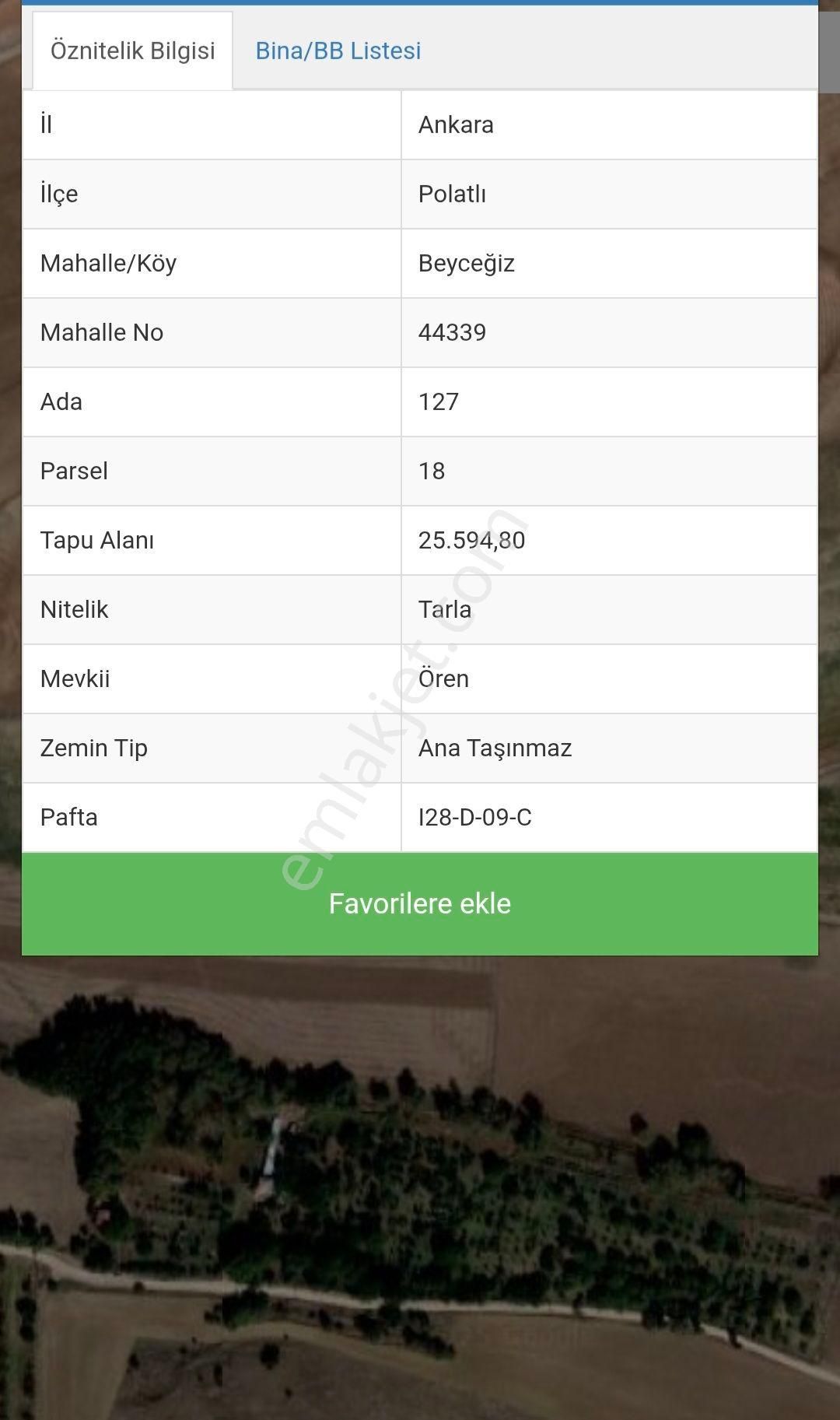This screenshot has height=1420, width=840.
Task: Add parcel with Favorilere ekle button
Action: pos(419,903)
